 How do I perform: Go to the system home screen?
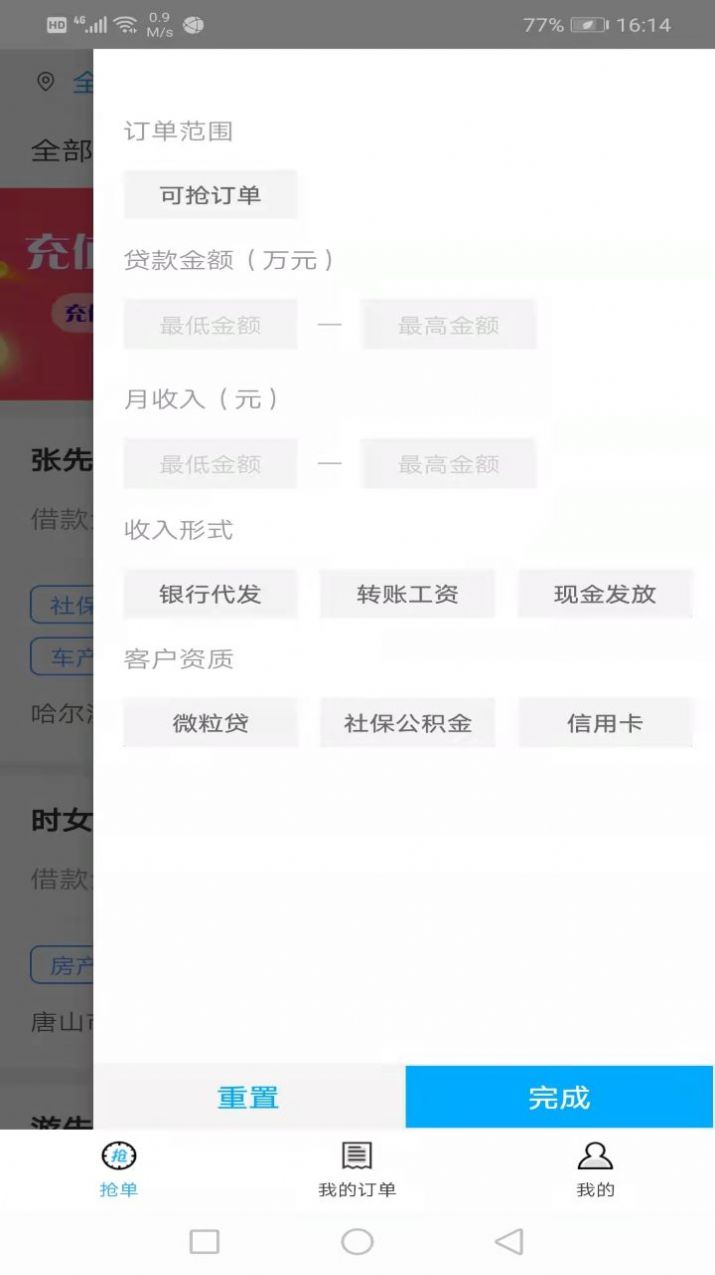(357, 1242)
